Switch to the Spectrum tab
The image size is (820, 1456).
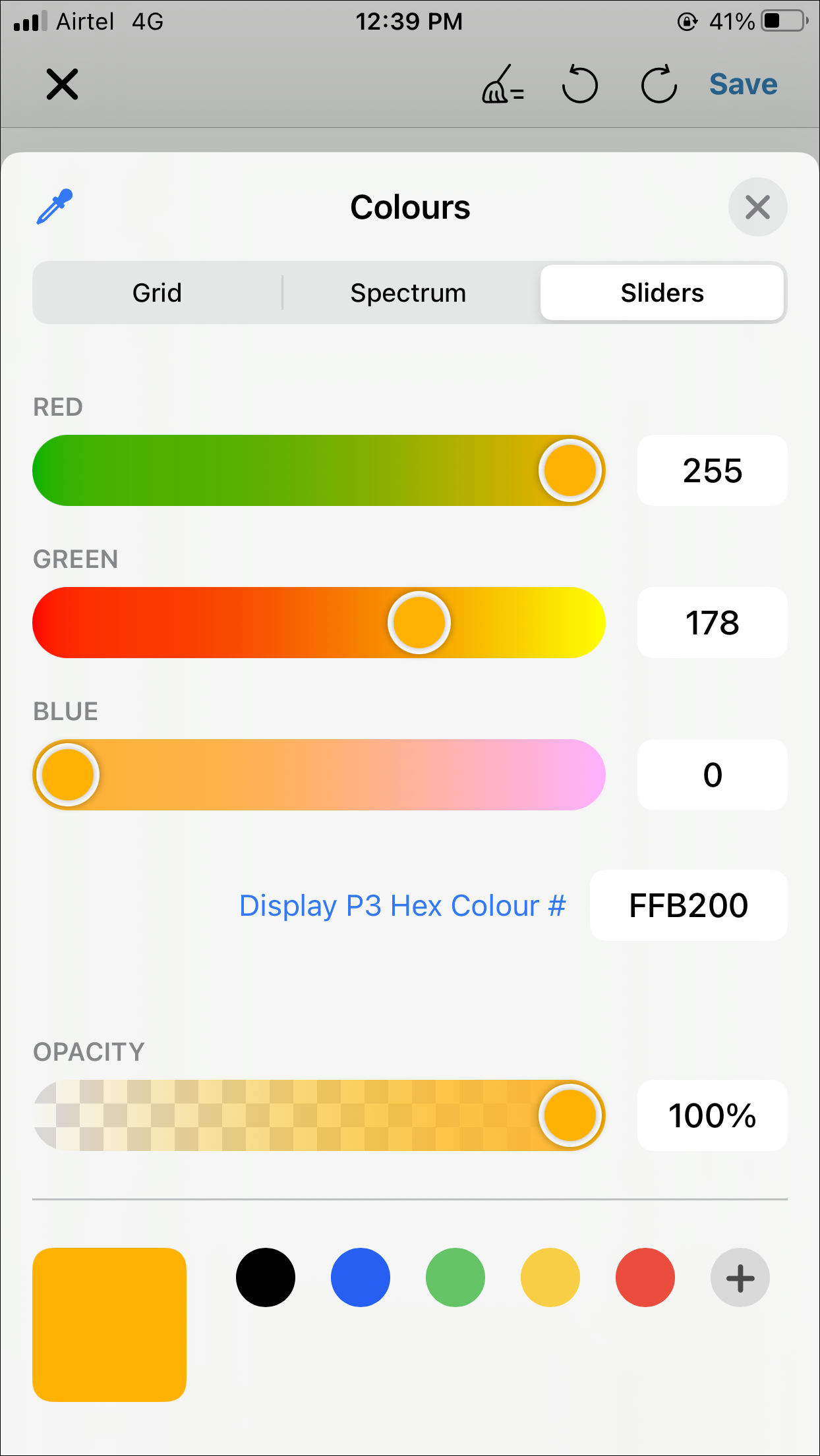pyautogui.click(x=408, y=293)
